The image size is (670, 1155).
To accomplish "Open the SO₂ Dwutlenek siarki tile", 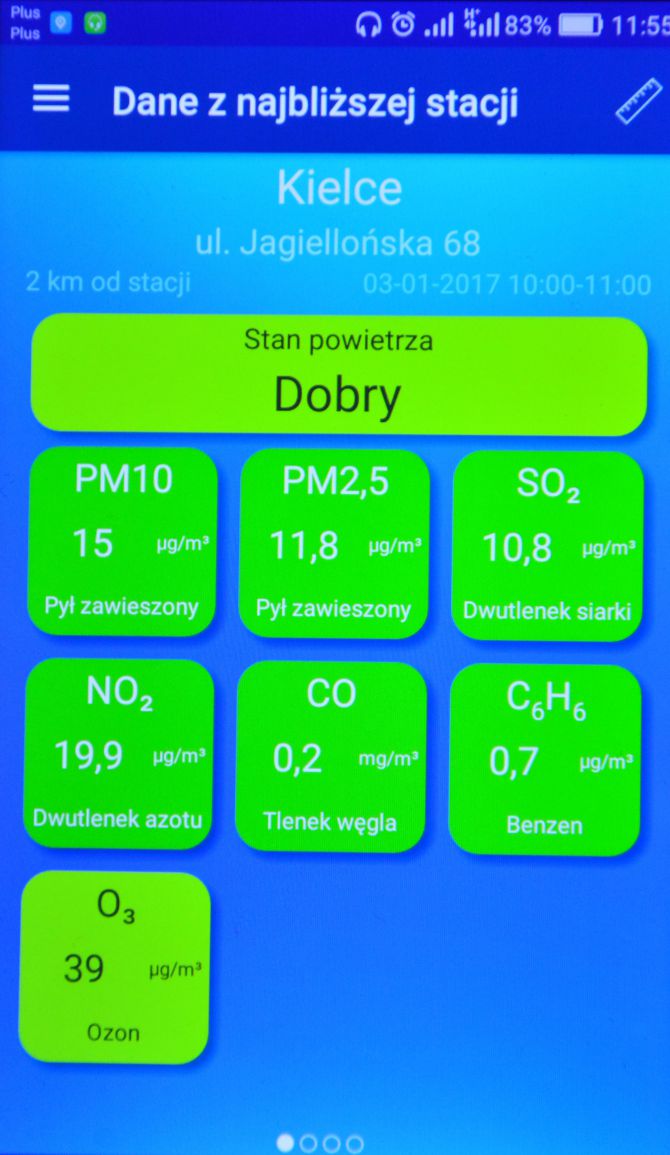I will click(547, 546).
